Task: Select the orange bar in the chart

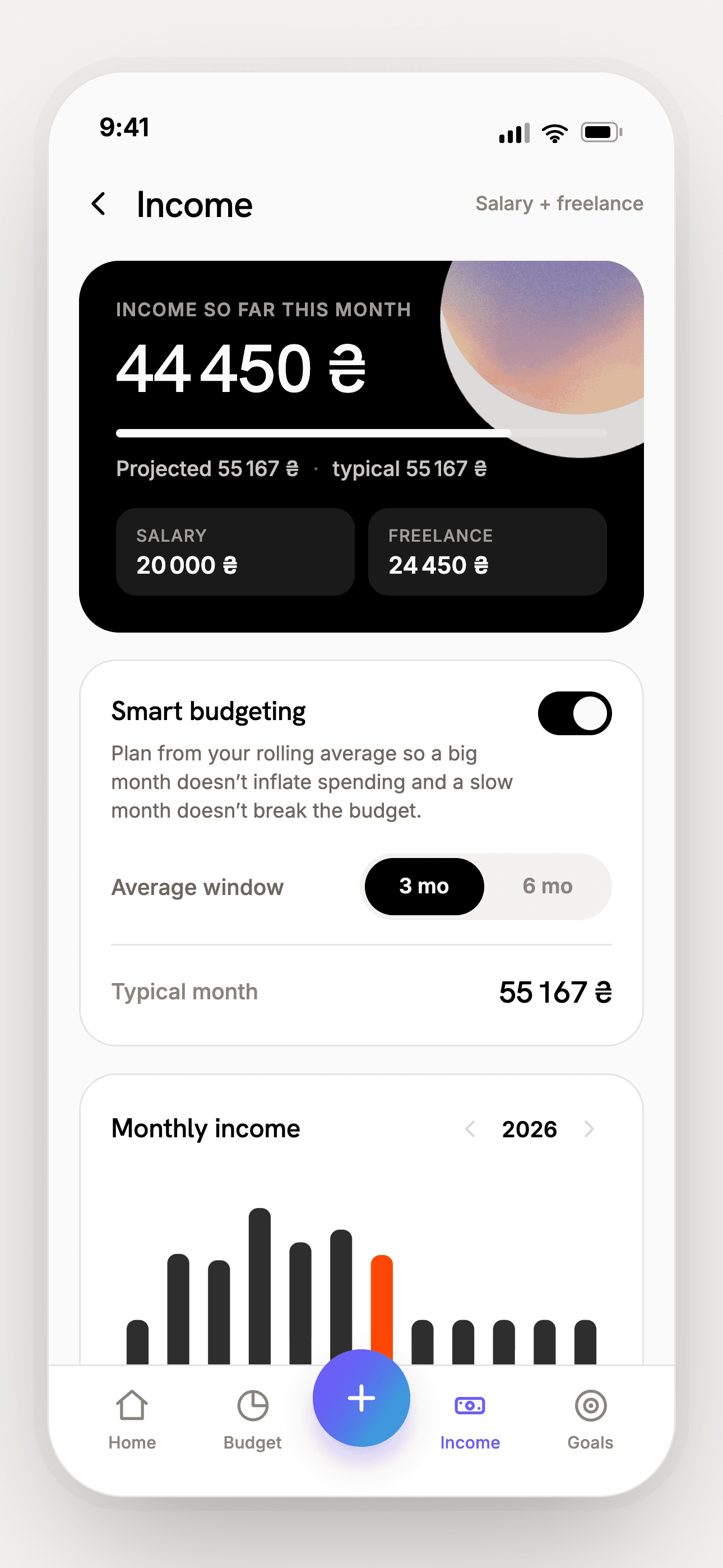Action: point(382,1308)
